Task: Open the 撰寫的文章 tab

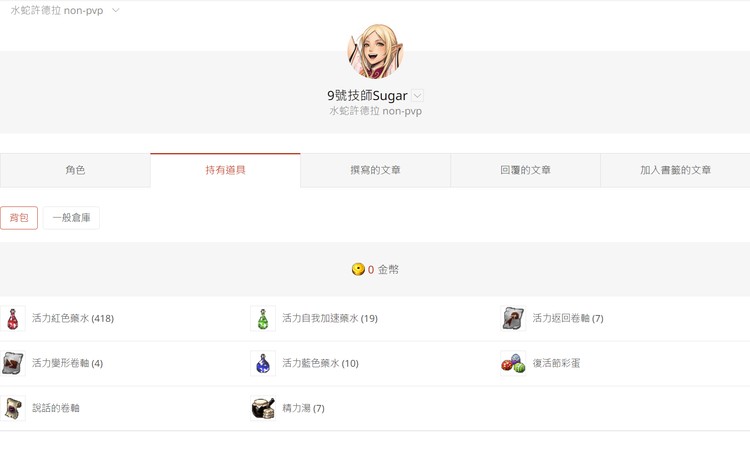Action: (375, 171)
